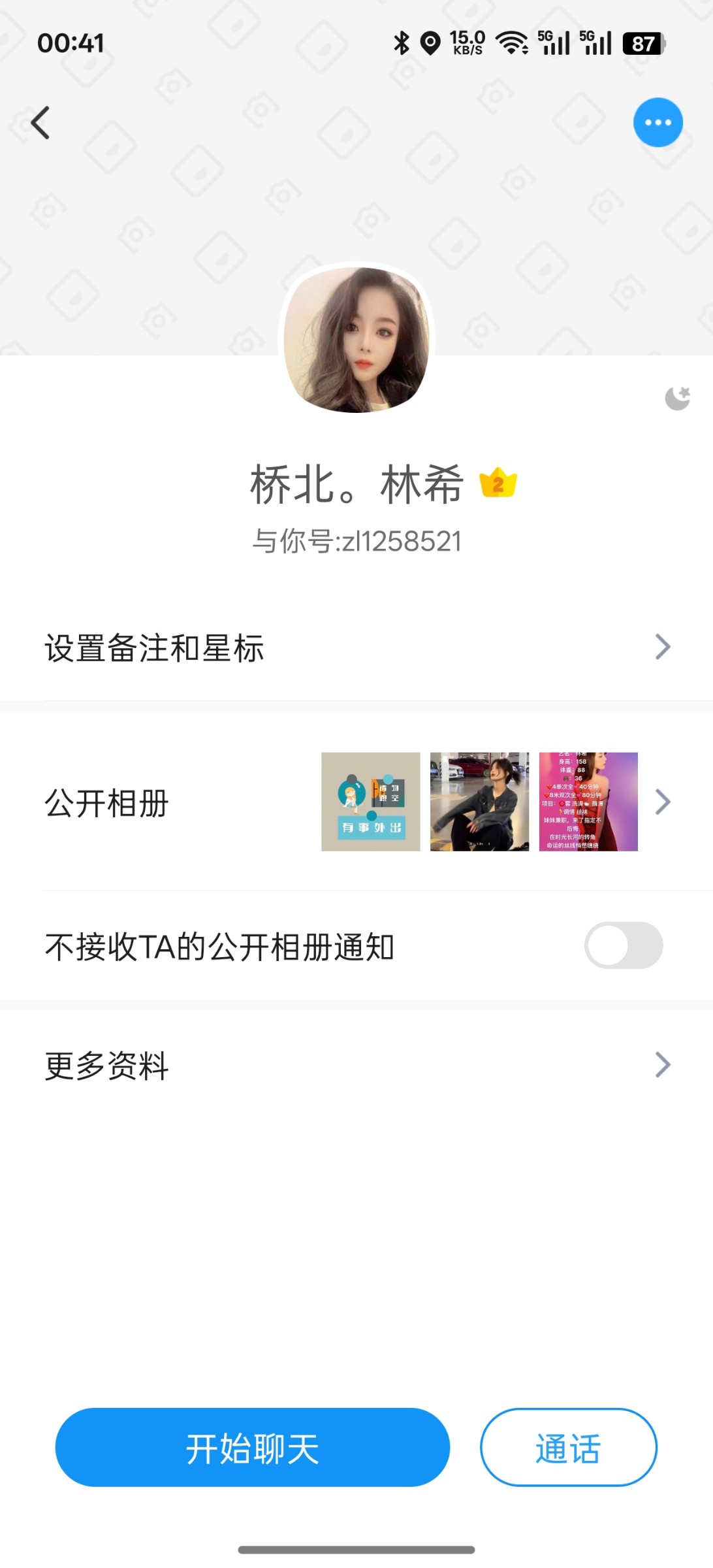Open the 有事外出 album photo
This screenshot has width=713, height=1568.
pos(371,802)
